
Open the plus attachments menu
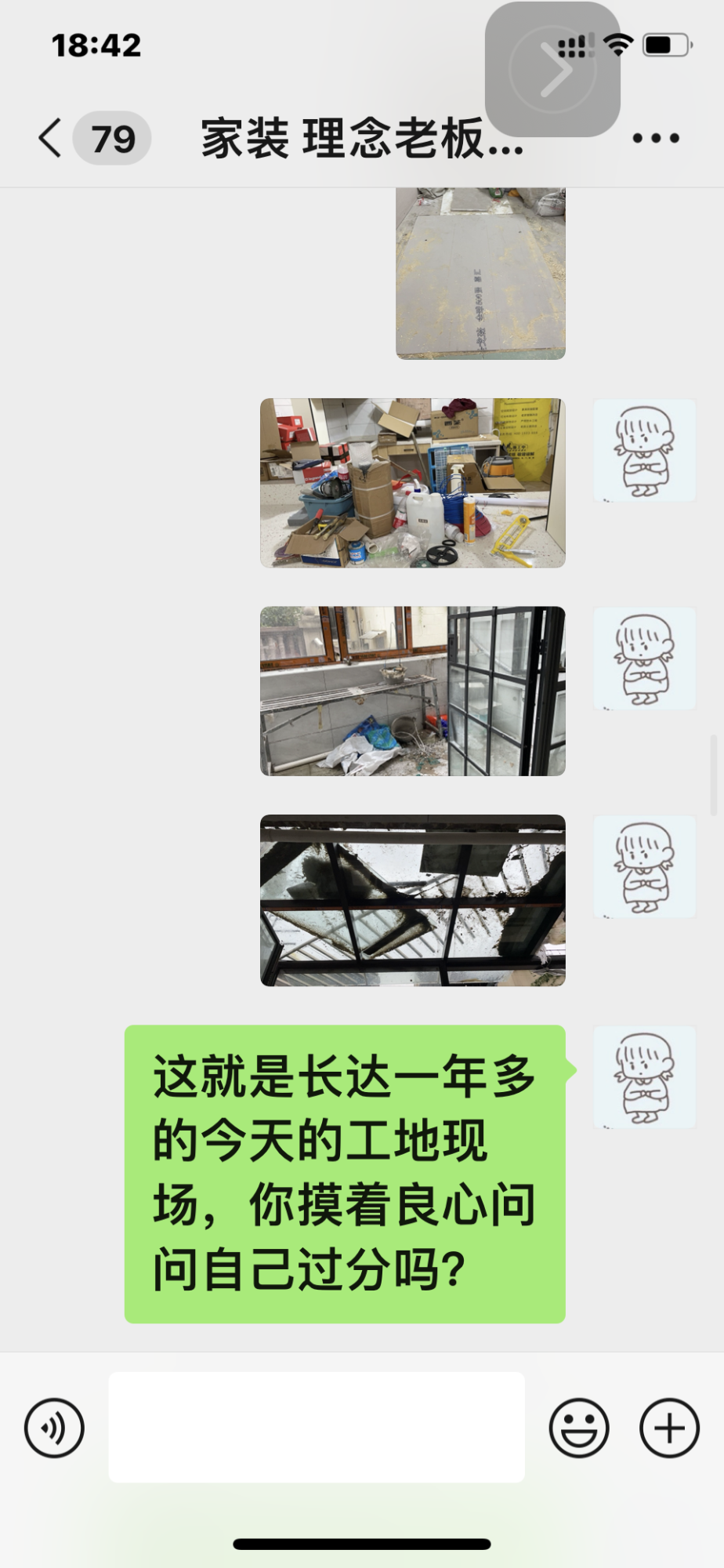coord(669,1428)
